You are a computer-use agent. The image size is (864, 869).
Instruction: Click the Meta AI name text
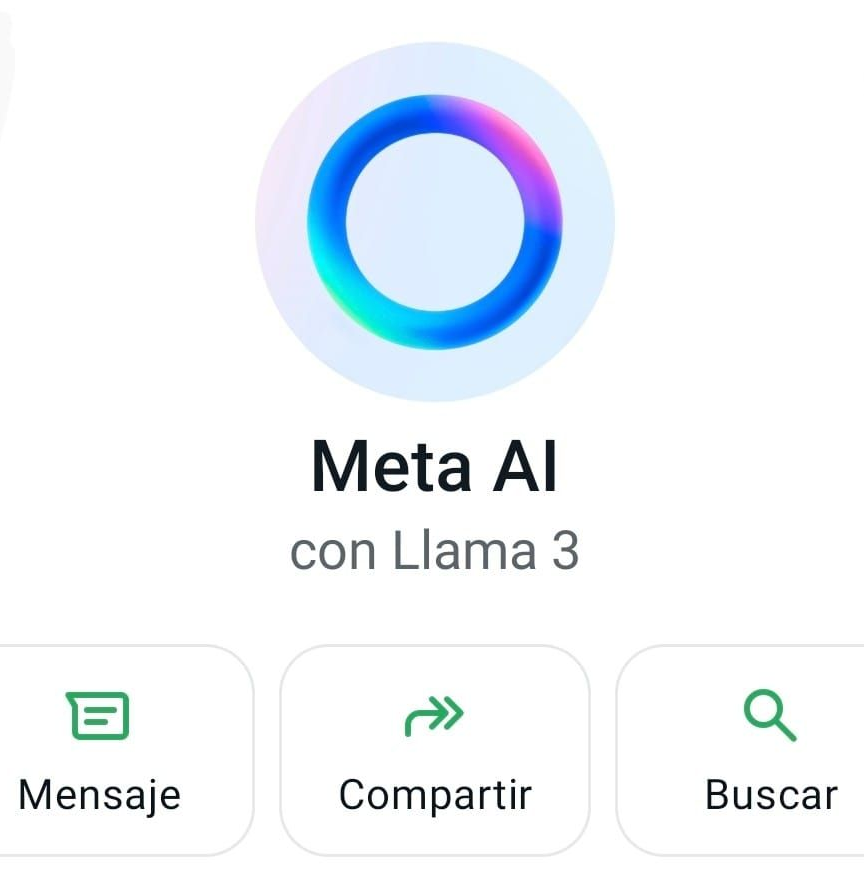(x=432, y=466)
